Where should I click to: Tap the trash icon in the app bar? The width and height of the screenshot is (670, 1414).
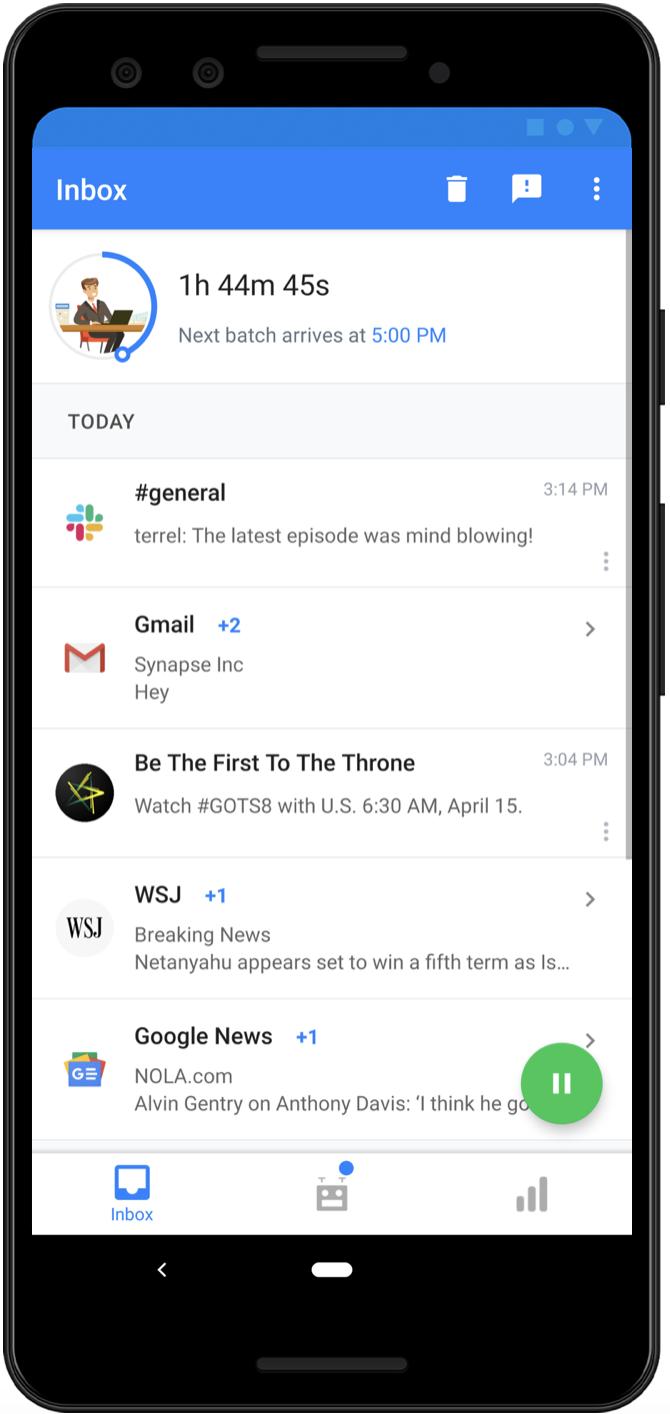[x=457, y=189]
